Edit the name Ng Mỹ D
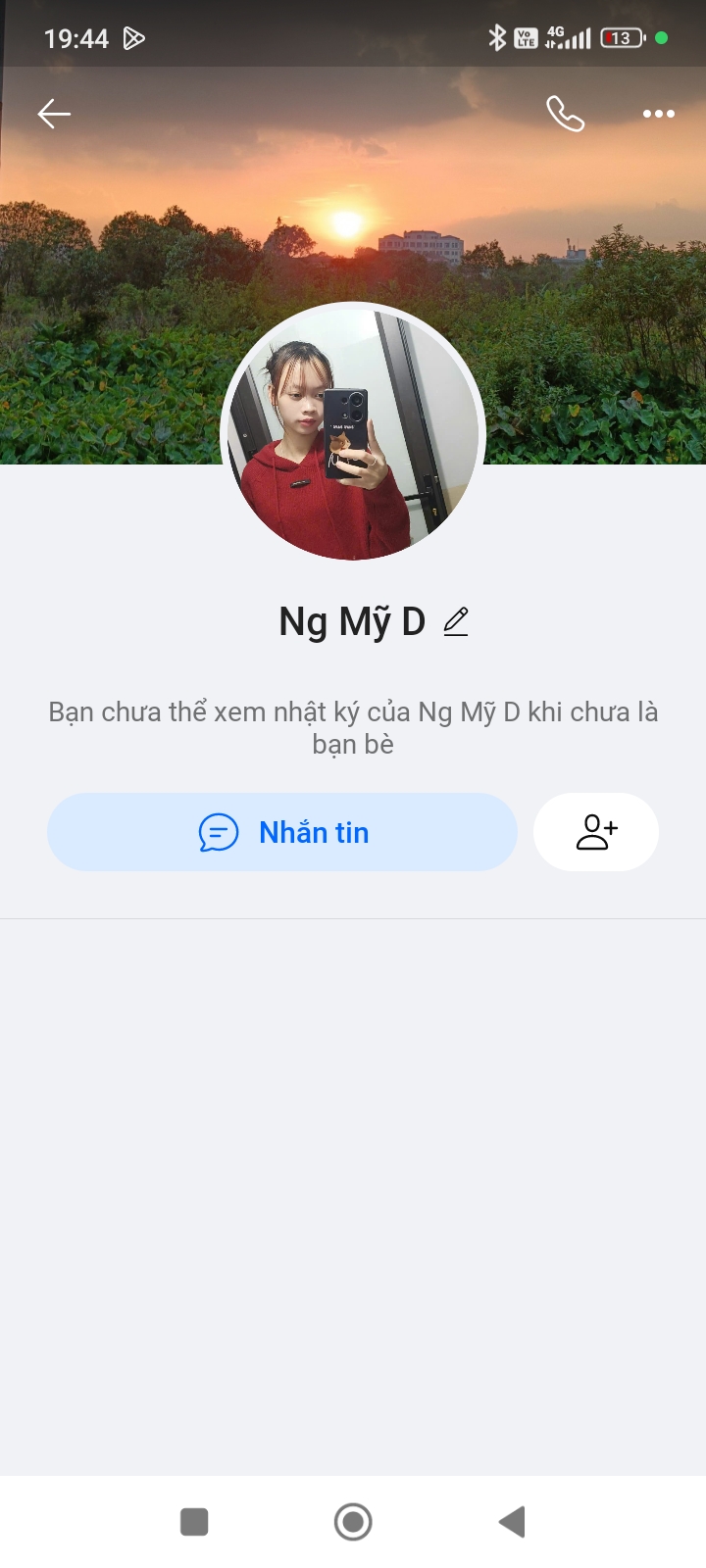The width and height of the screenshot is (706, 1568). (x=456, y=621)
